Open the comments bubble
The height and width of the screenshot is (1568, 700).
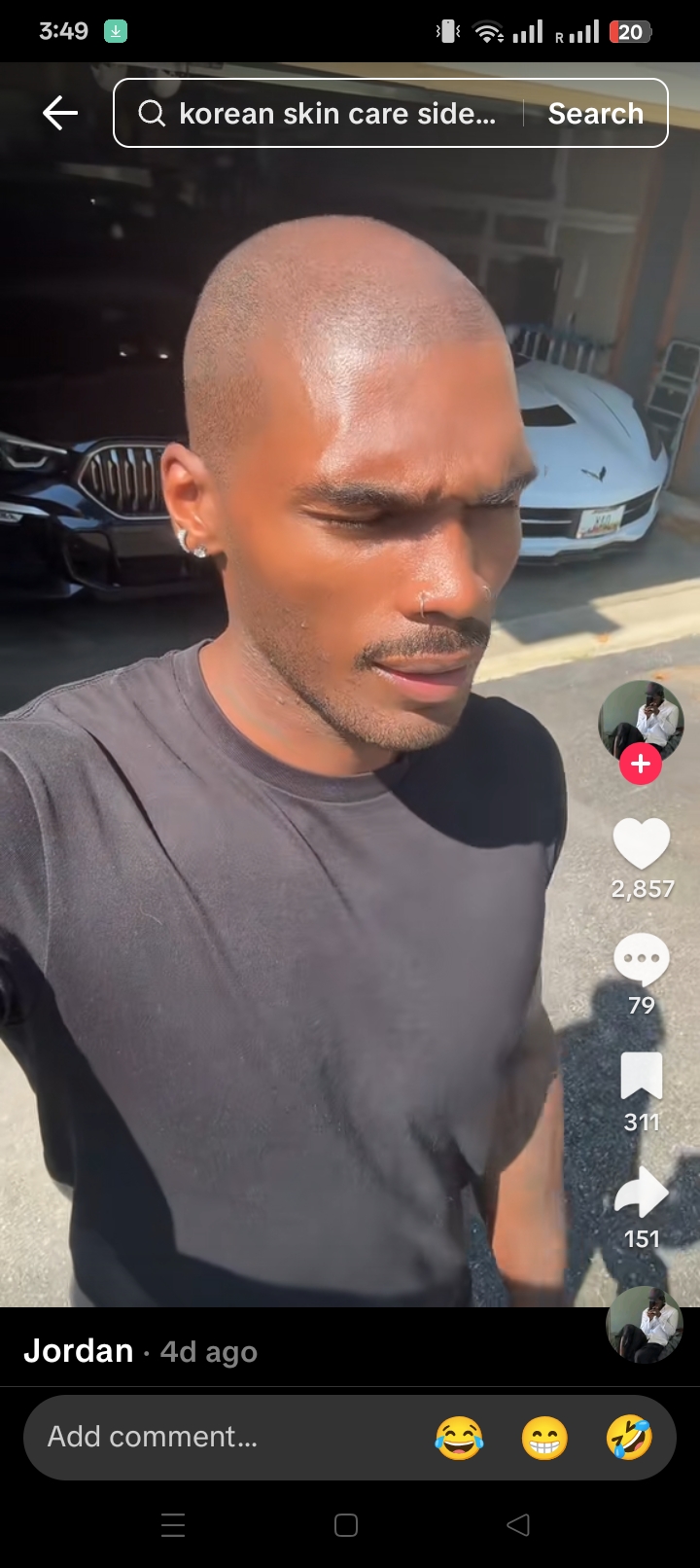642,959
